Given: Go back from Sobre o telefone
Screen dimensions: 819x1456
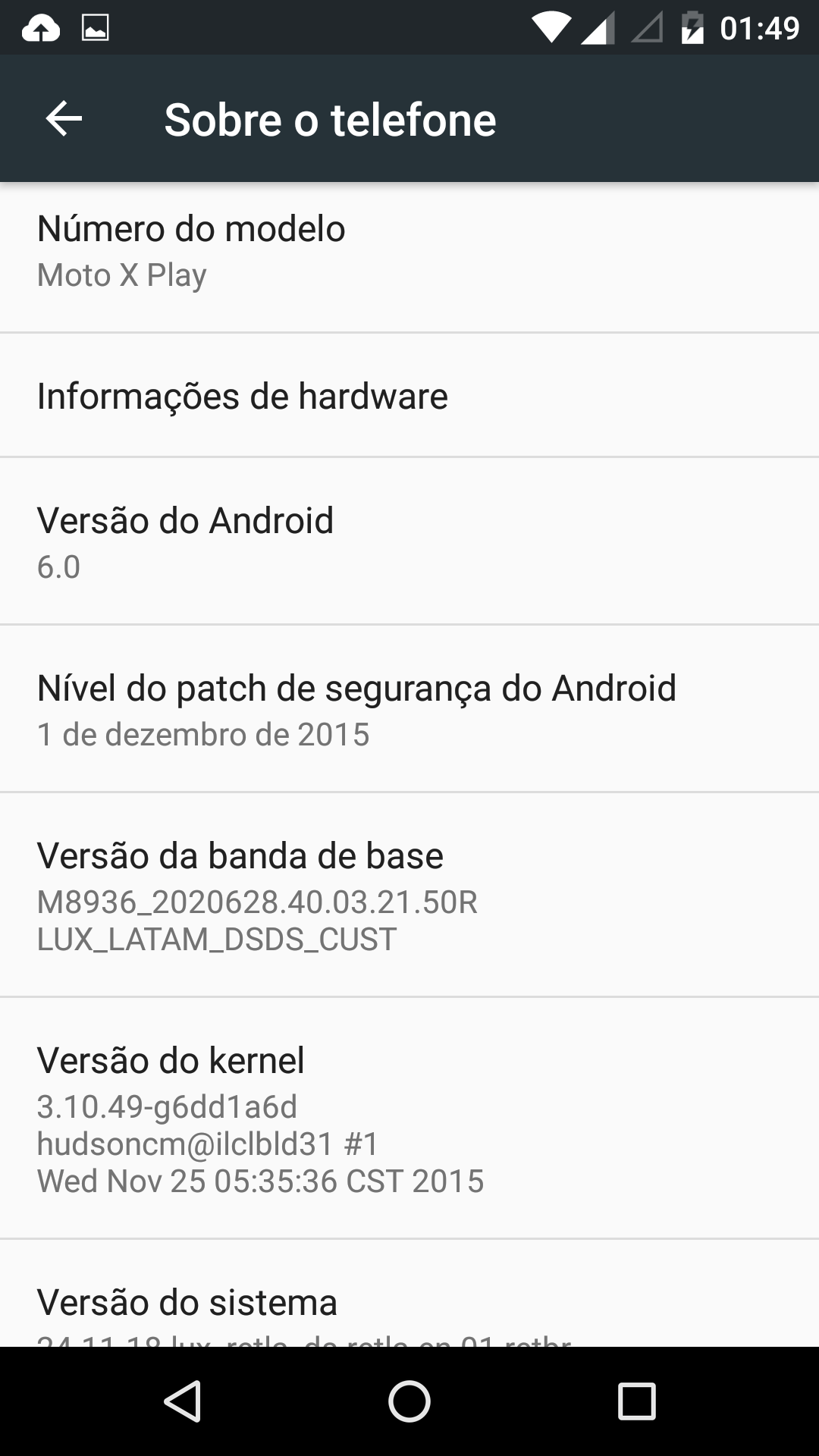Looking at the screenshot, I should [64, 119].
